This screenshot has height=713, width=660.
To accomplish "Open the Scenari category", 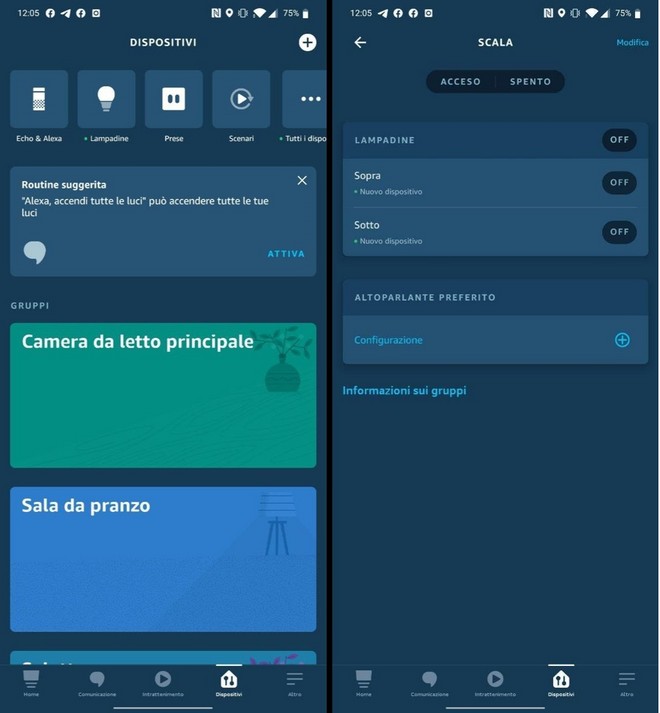I will [241, 100].
